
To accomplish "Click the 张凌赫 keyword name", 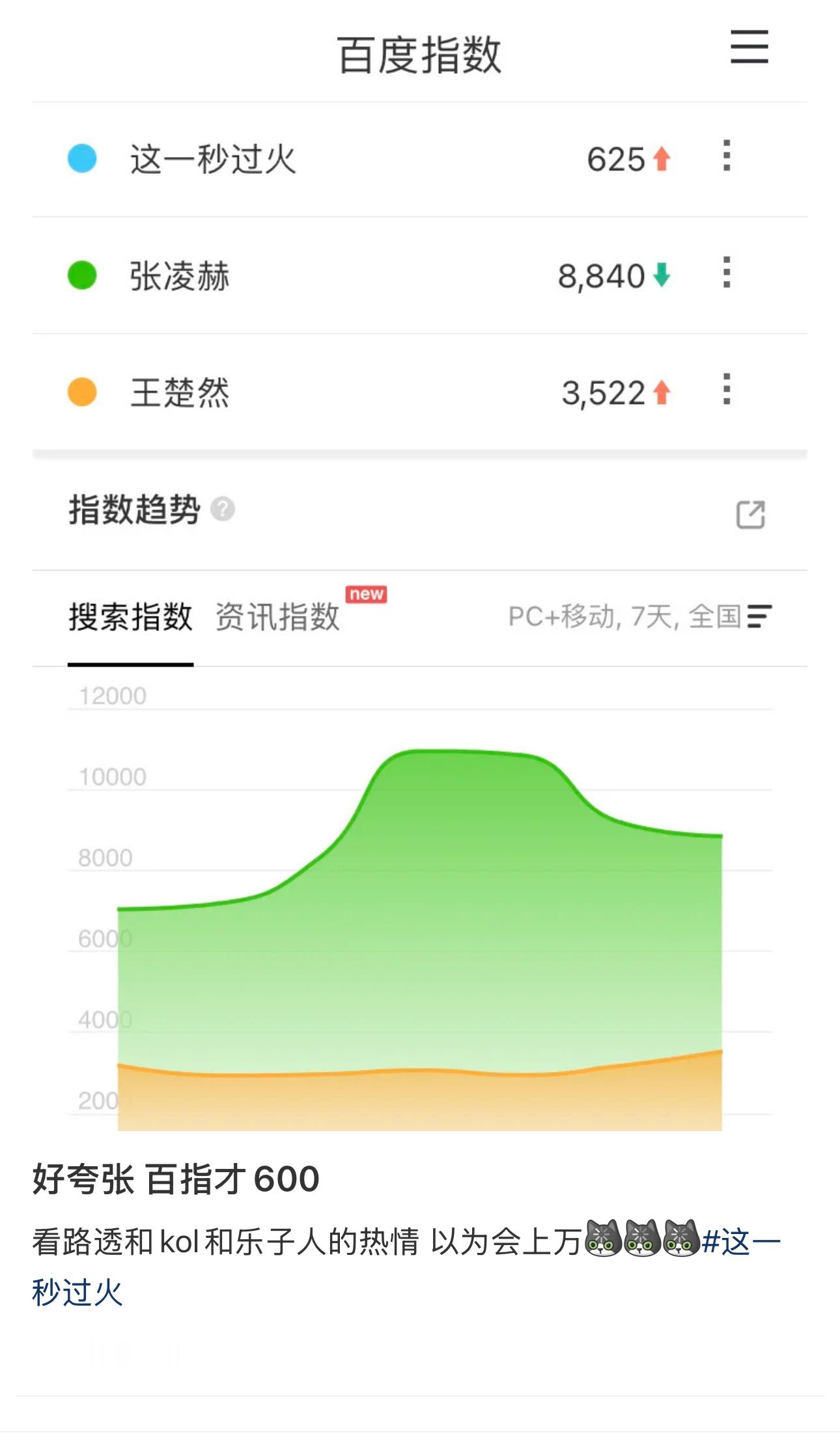I will (x=179, y=275).
